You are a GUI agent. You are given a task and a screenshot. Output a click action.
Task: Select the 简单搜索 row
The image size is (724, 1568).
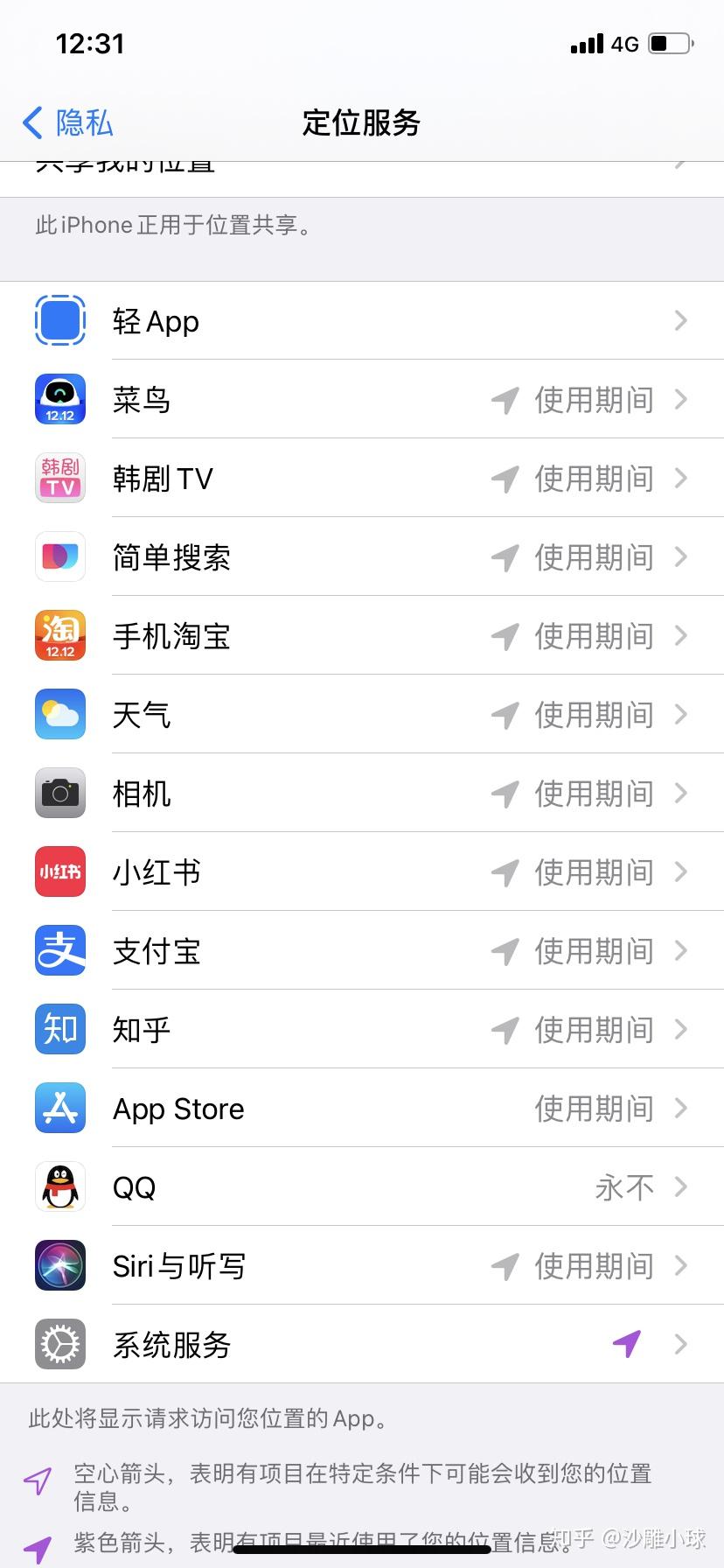(x=362, y=557)
